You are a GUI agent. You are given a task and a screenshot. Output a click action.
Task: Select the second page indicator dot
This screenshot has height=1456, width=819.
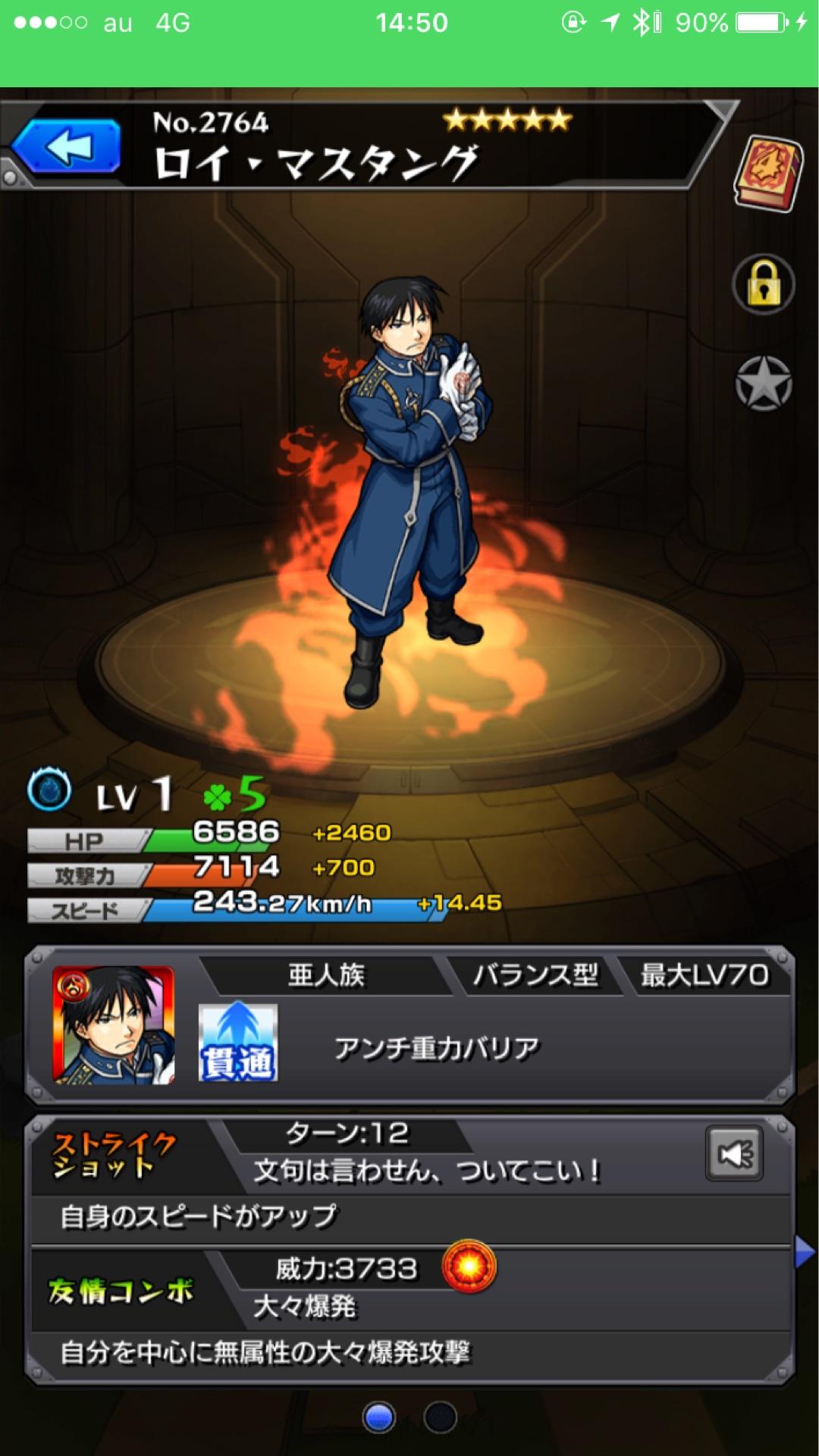440,1417
